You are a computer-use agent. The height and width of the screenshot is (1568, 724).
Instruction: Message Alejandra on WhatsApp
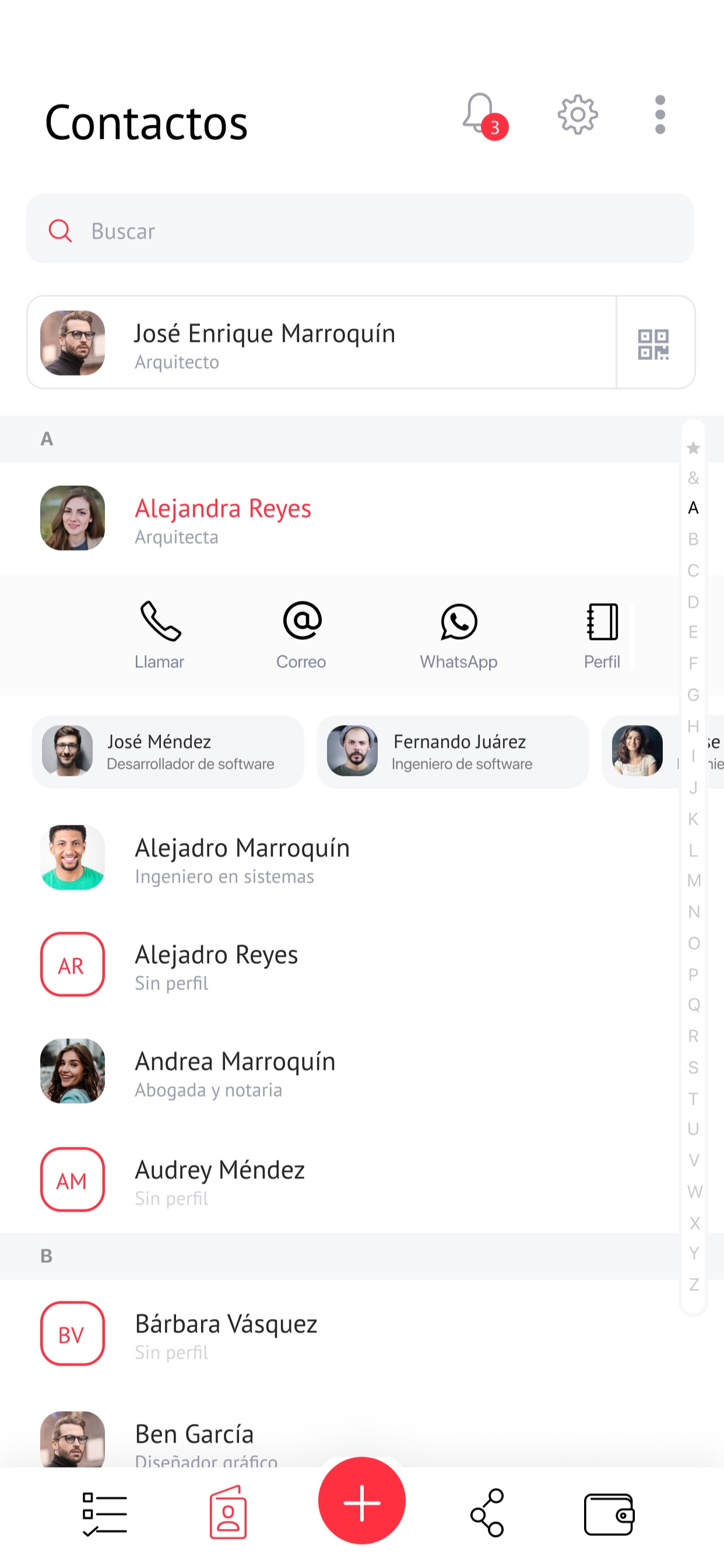(x=459, y=635)
